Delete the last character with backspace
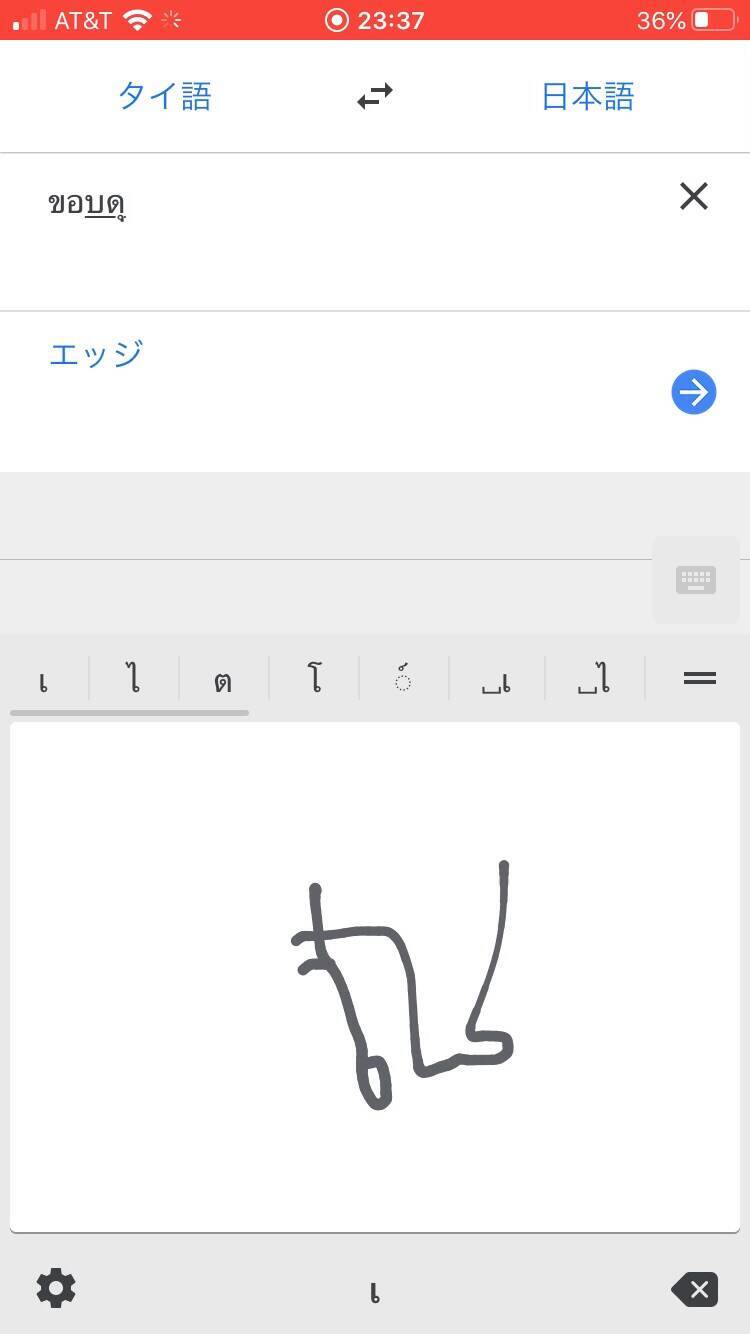This screenshot has height=1334, width=750. pyautogui.click(x=695, y=1290)
